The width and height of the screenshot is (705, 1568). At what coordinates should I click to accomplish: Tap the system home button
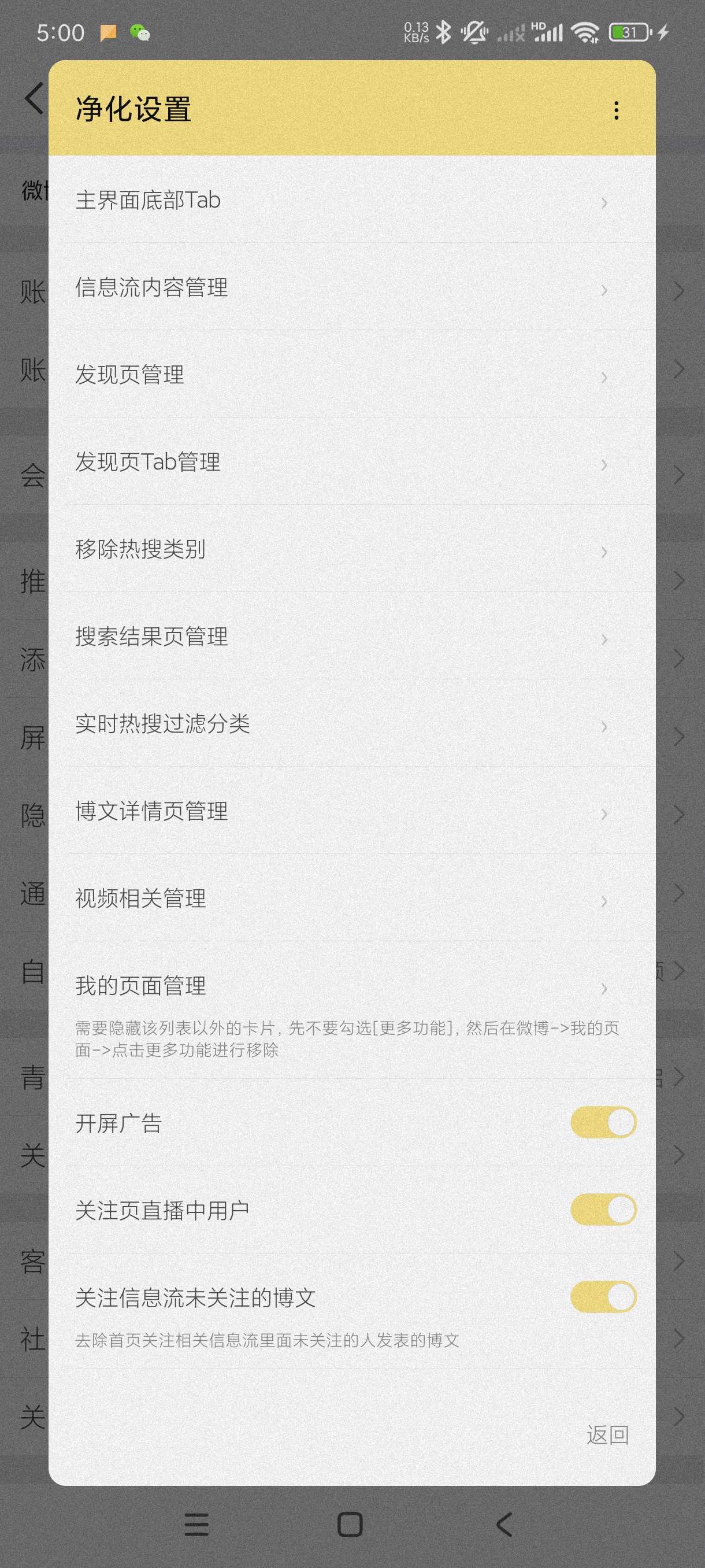coord(350,1525)
